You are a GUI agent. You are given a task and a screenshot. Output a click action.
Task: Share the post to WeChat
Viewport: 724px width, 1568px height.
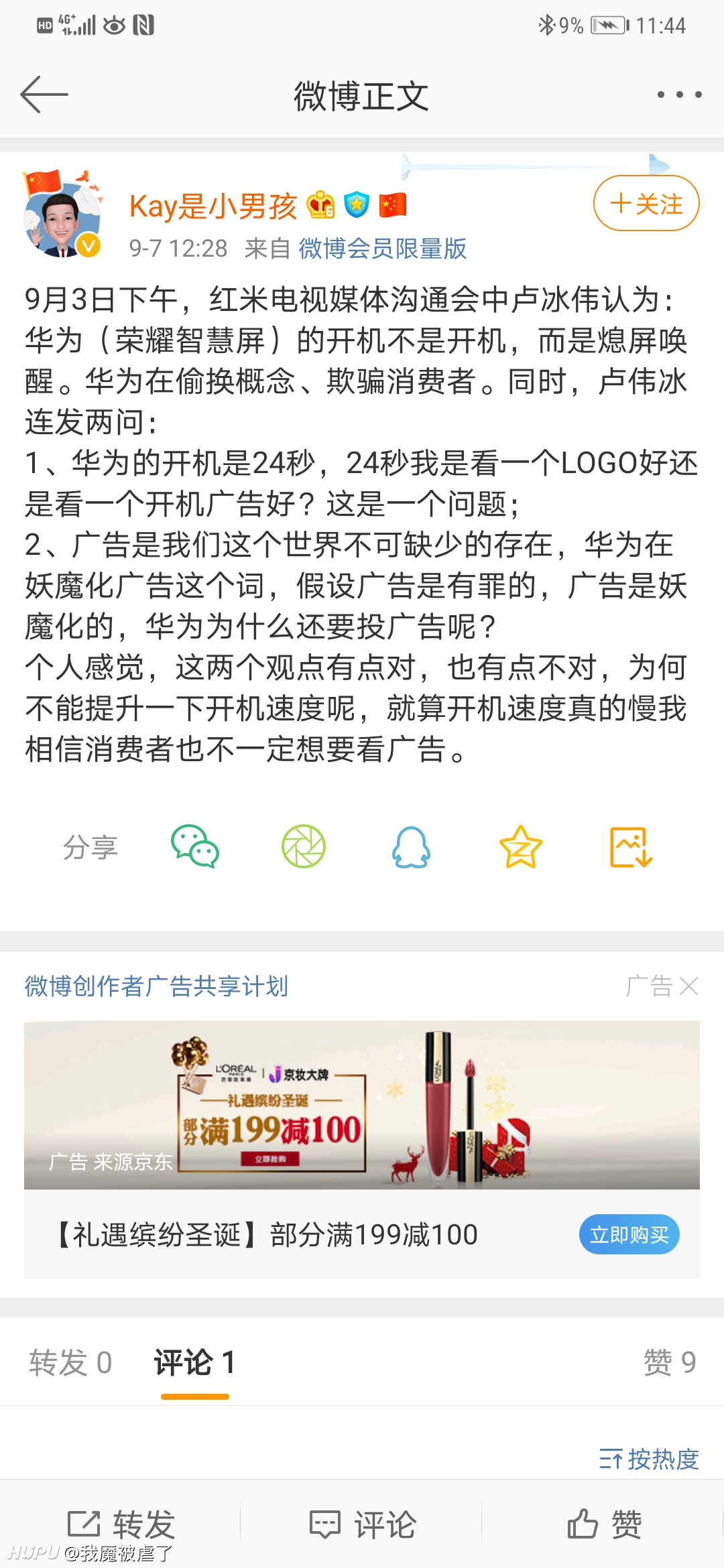coord(195,846)
